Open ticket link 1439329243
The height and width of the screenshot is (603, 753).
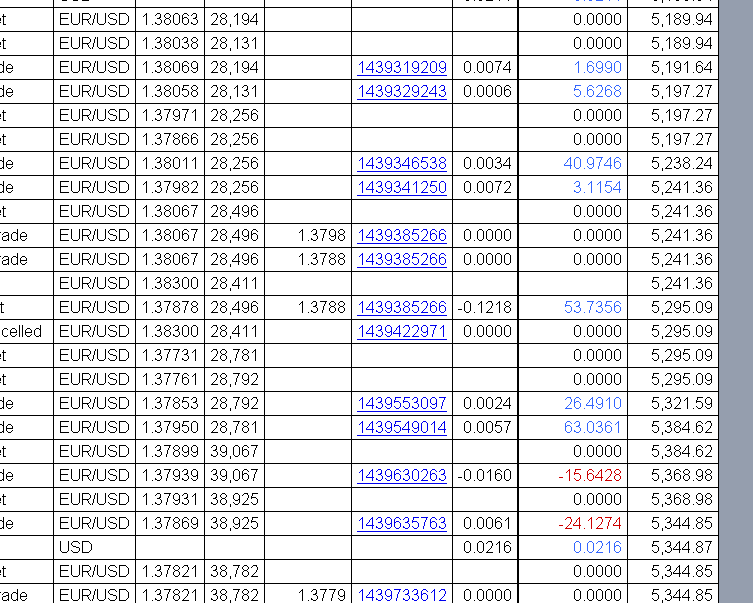401,91
